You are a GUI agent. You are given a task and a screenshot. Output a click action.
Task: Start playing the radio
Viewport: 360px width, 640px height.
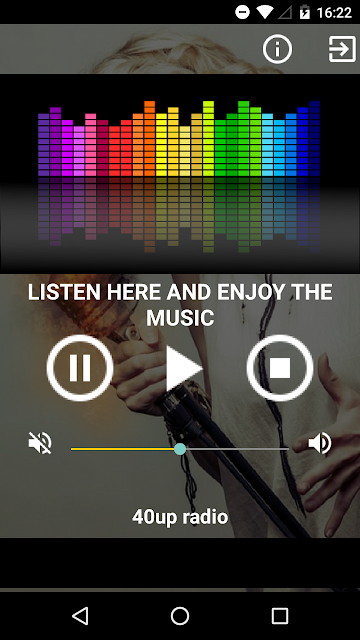tap(183, 368)
